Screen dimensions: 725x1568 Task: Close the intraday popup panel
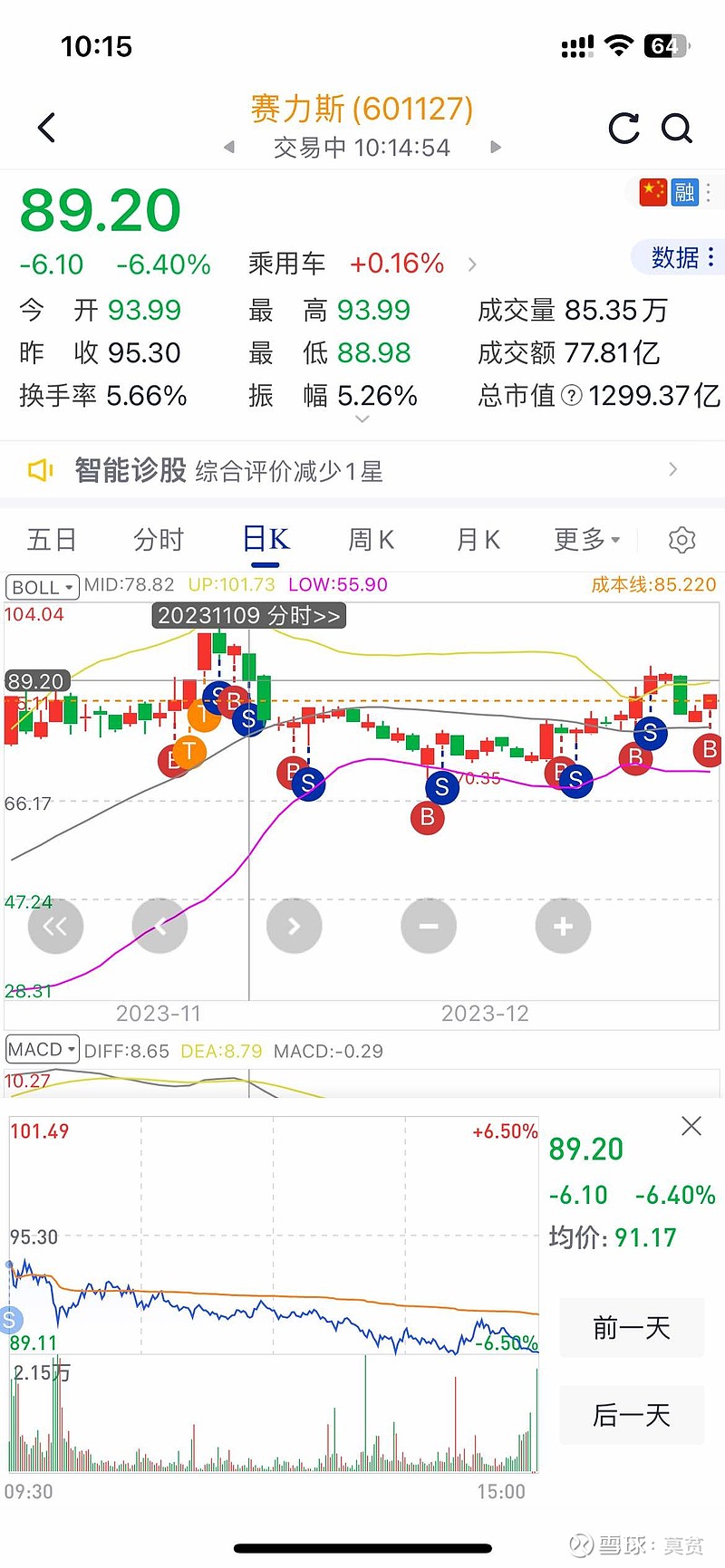coord(691,1126)
